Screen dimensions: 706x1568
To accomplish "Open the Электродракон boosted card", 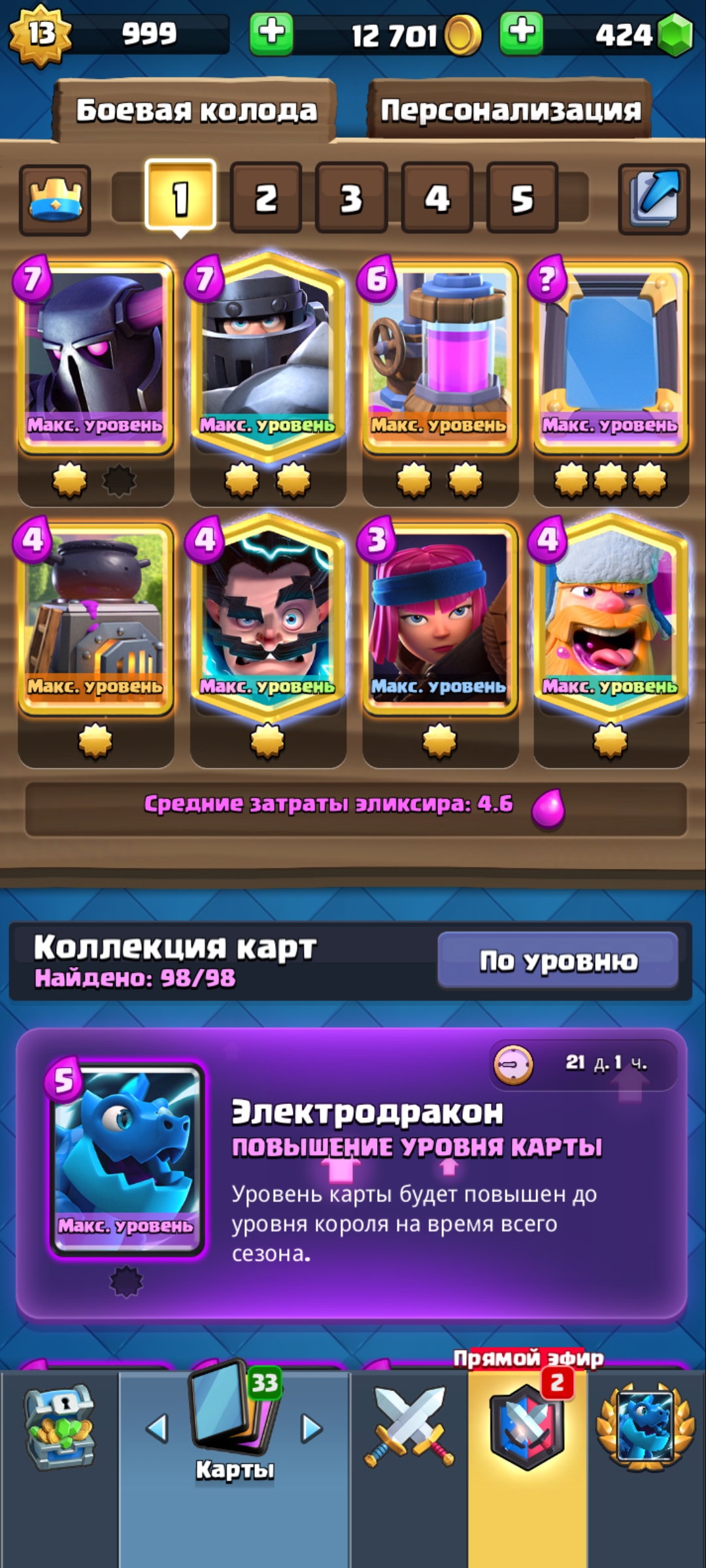I will [127, 1158].
